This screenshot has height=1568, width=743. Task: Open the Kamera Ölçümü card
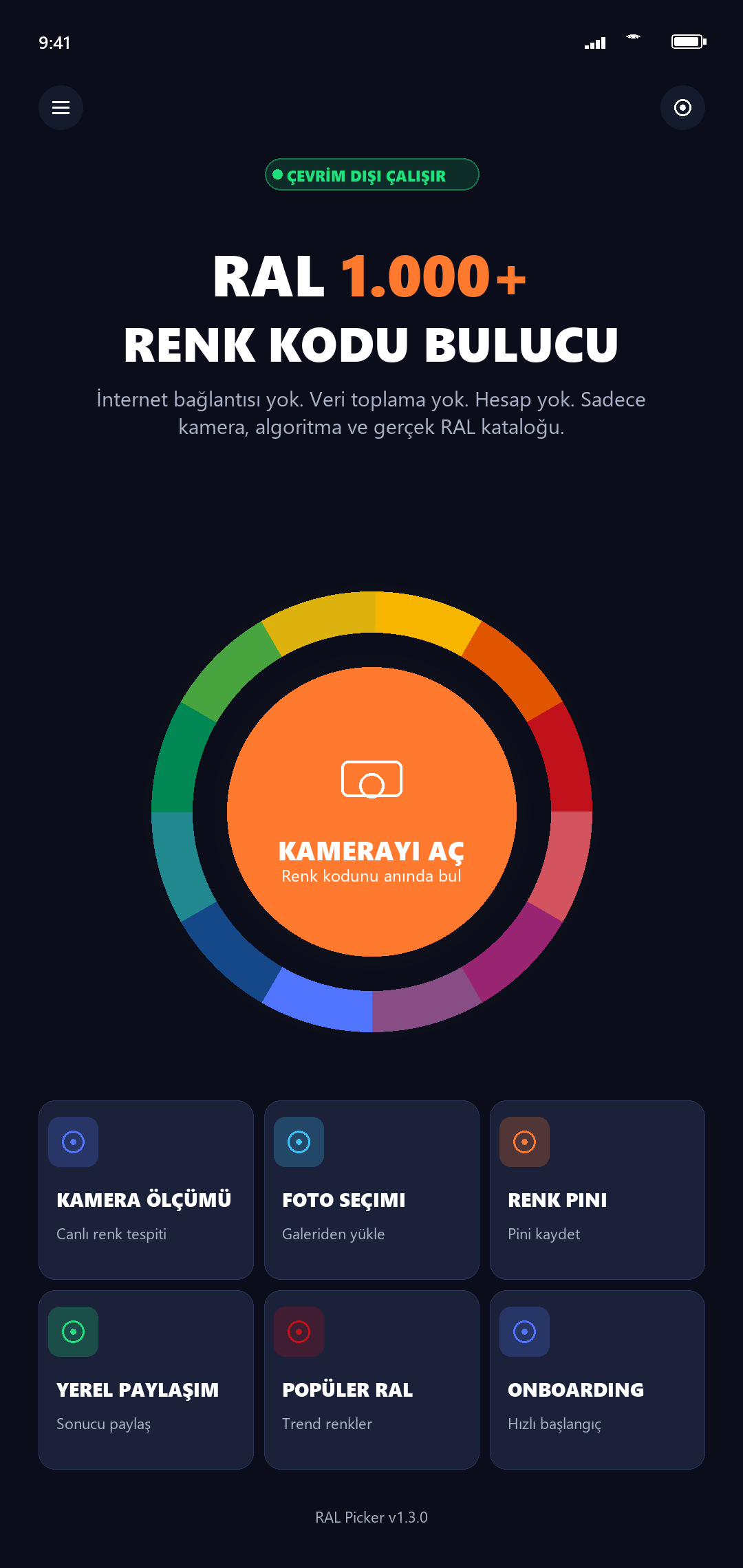(x=146, y=1190)
